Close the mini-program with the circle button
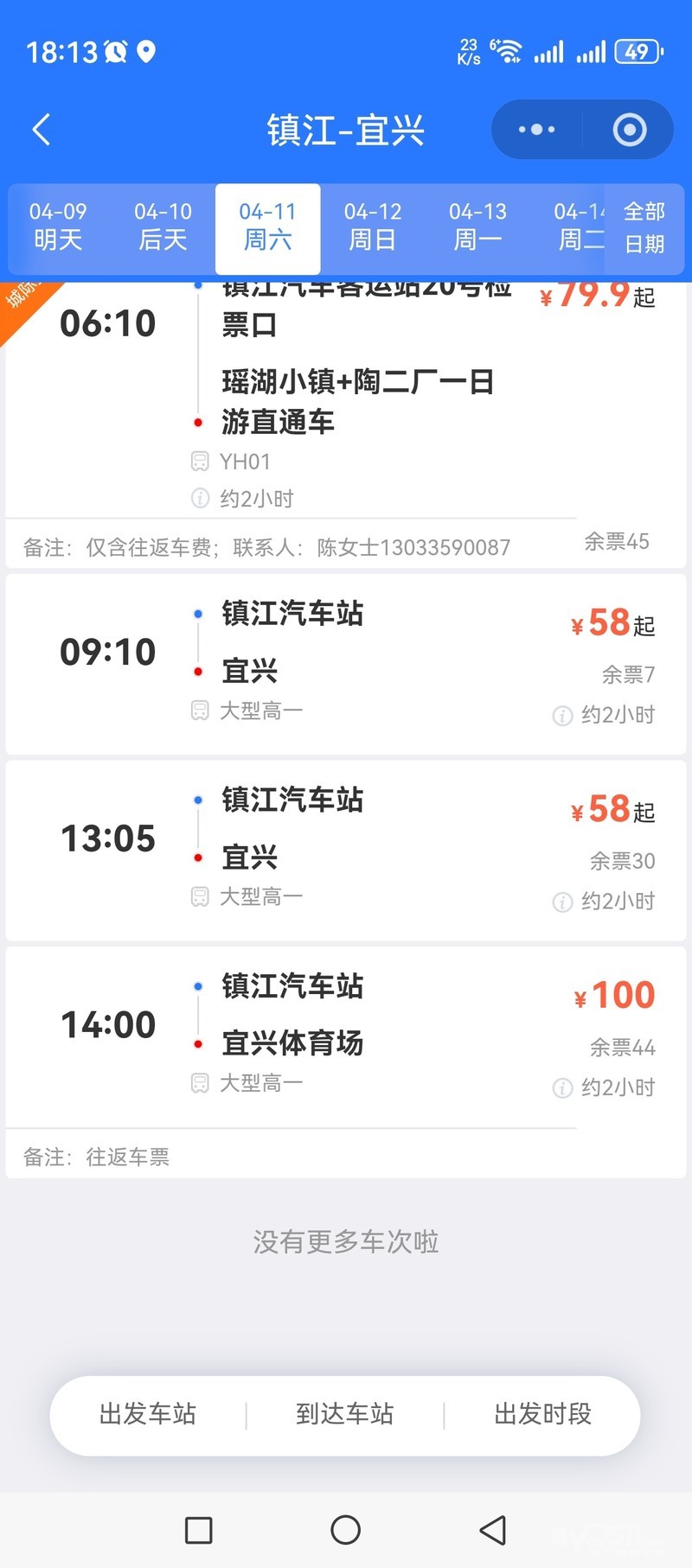The height and width of the screenshot is (1568, 692). tap(630, 130)
